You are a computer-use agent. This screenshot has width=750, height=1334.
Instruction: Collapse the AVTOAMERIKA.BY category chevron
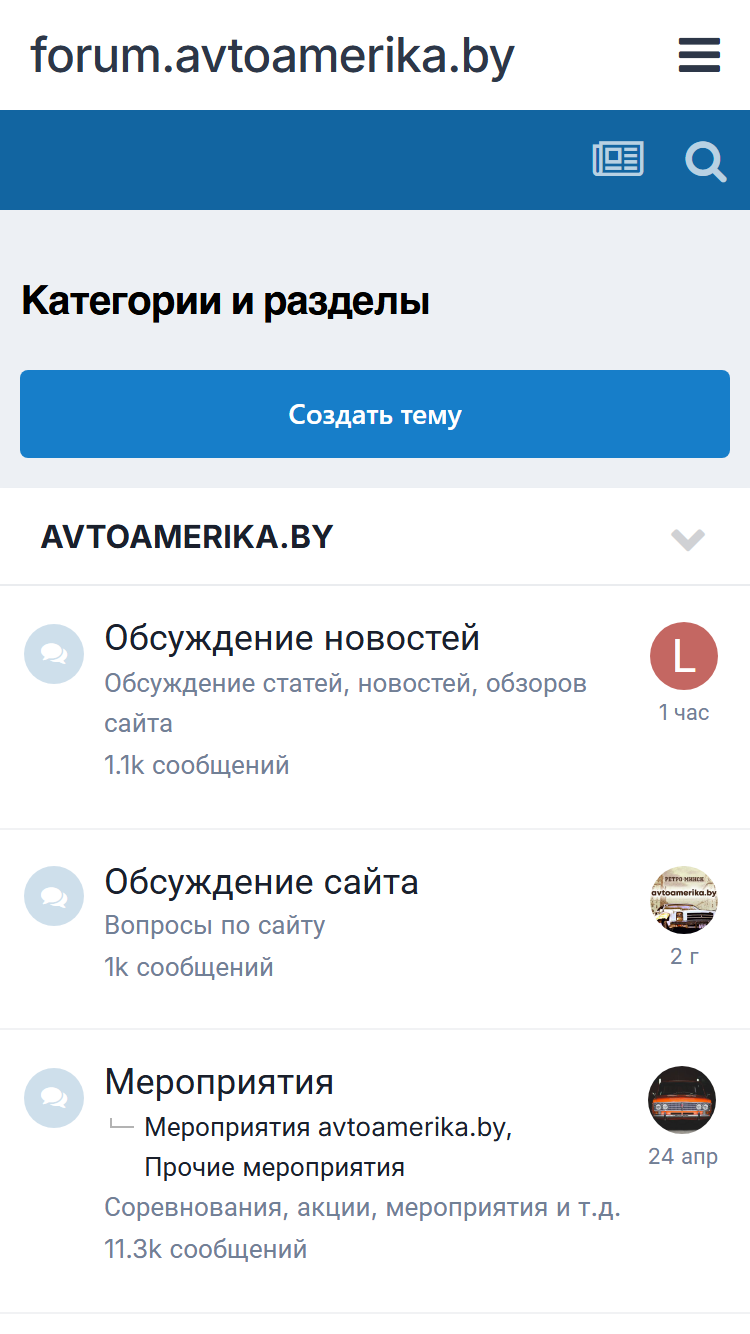pyautogui.click(x=688, y=539)
